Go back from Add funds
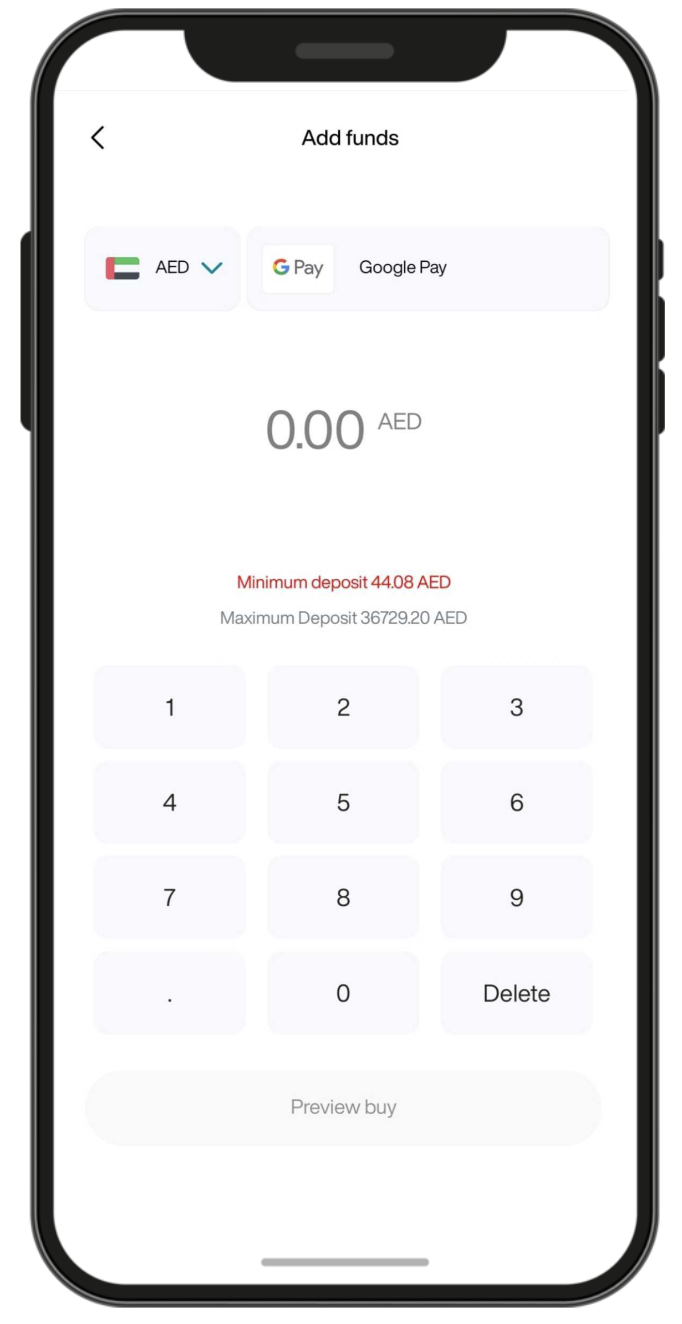Viewport: 682px width, 1324px height. (x=97, y=138)
